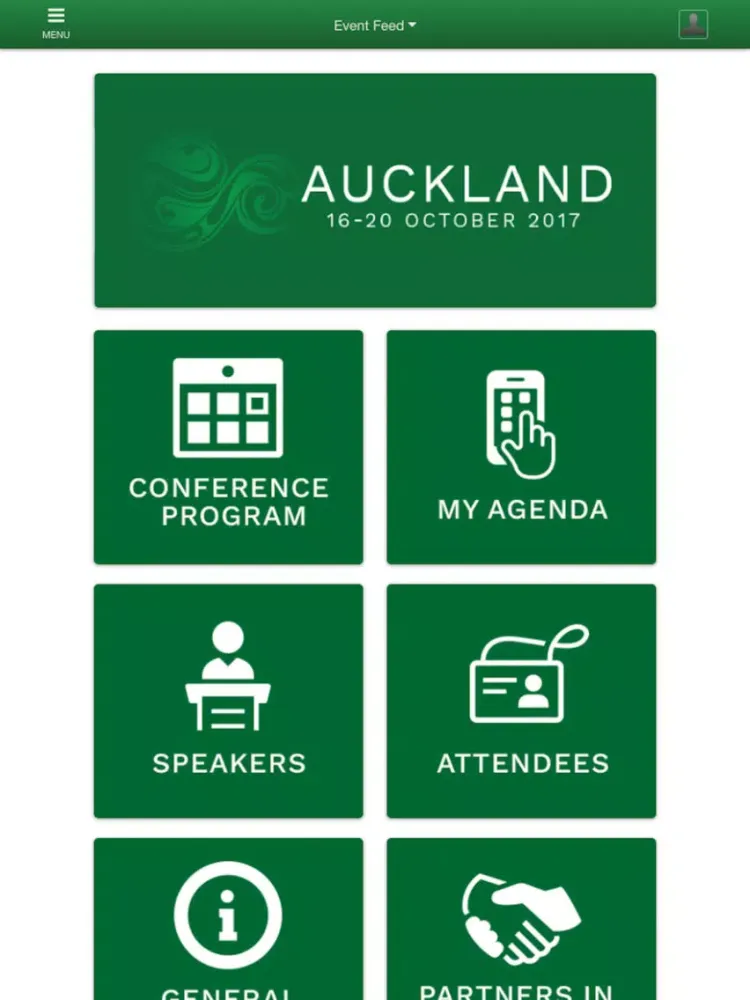Open the profile avatar icon
Screen dimensions: 750x1000
693,25
